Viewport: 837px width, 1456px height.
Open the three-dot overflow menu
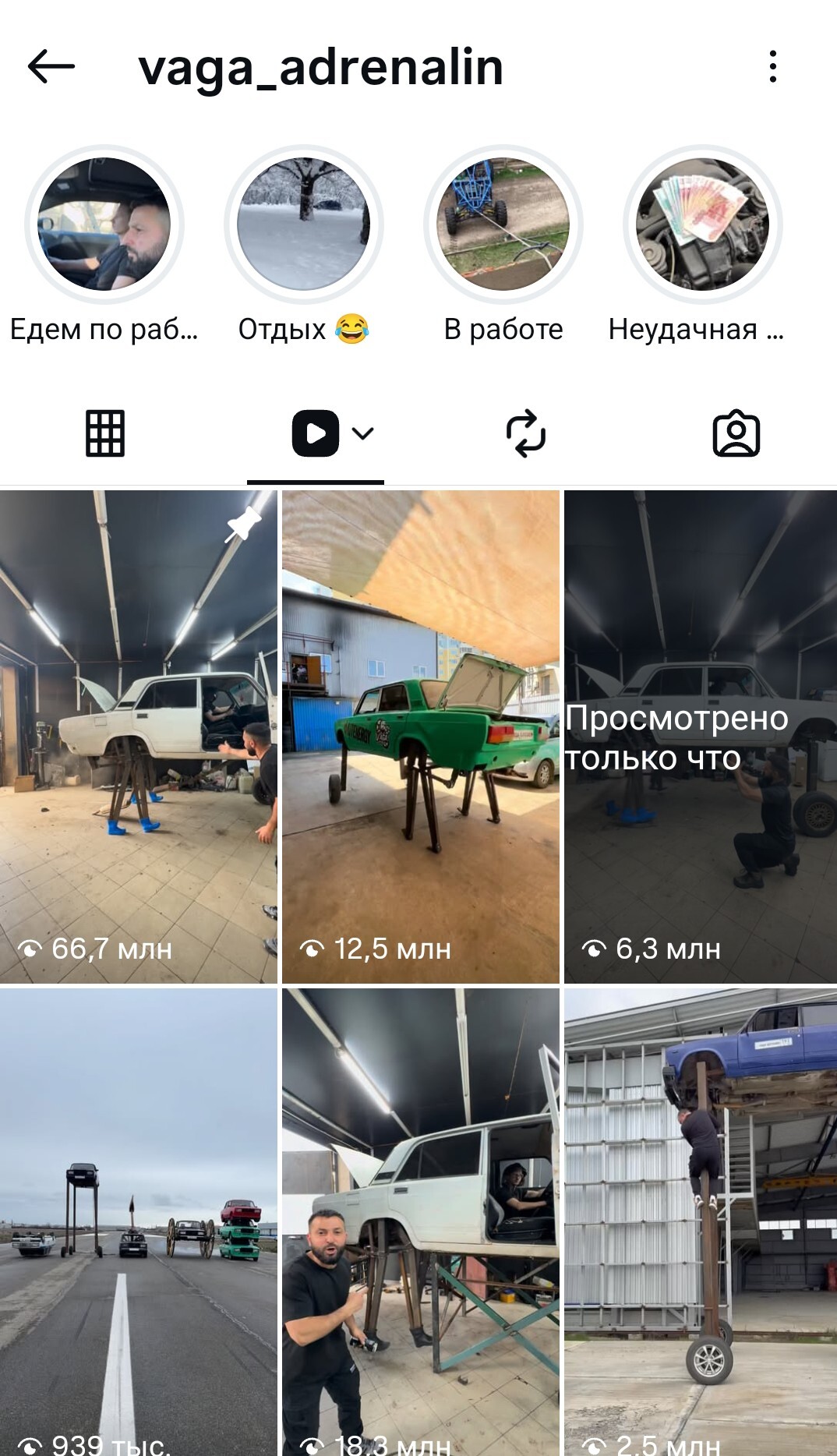point(772,66)
